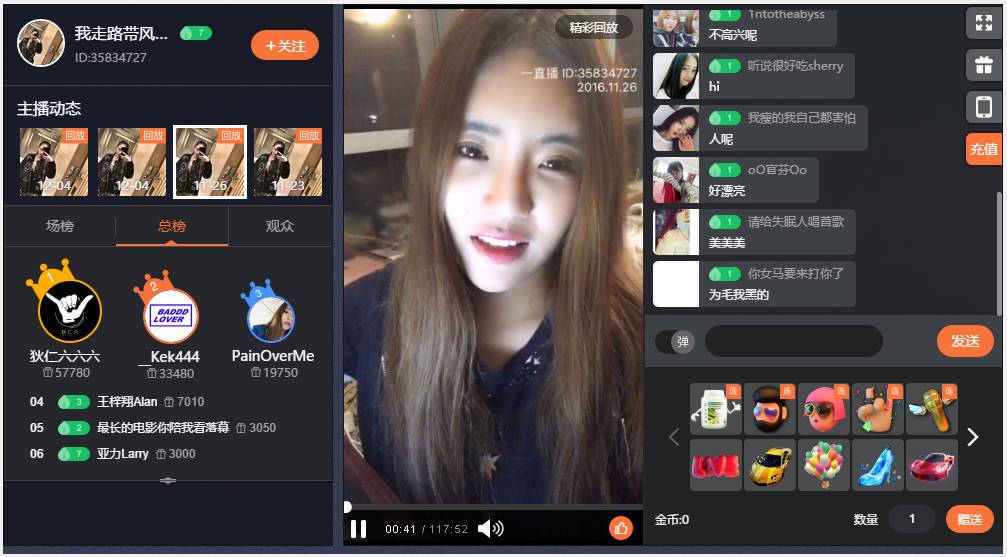The width and height of the screenshot is (1007, 557).
Task: Switch to the 观众 audience tab
Action: (280, 226)
